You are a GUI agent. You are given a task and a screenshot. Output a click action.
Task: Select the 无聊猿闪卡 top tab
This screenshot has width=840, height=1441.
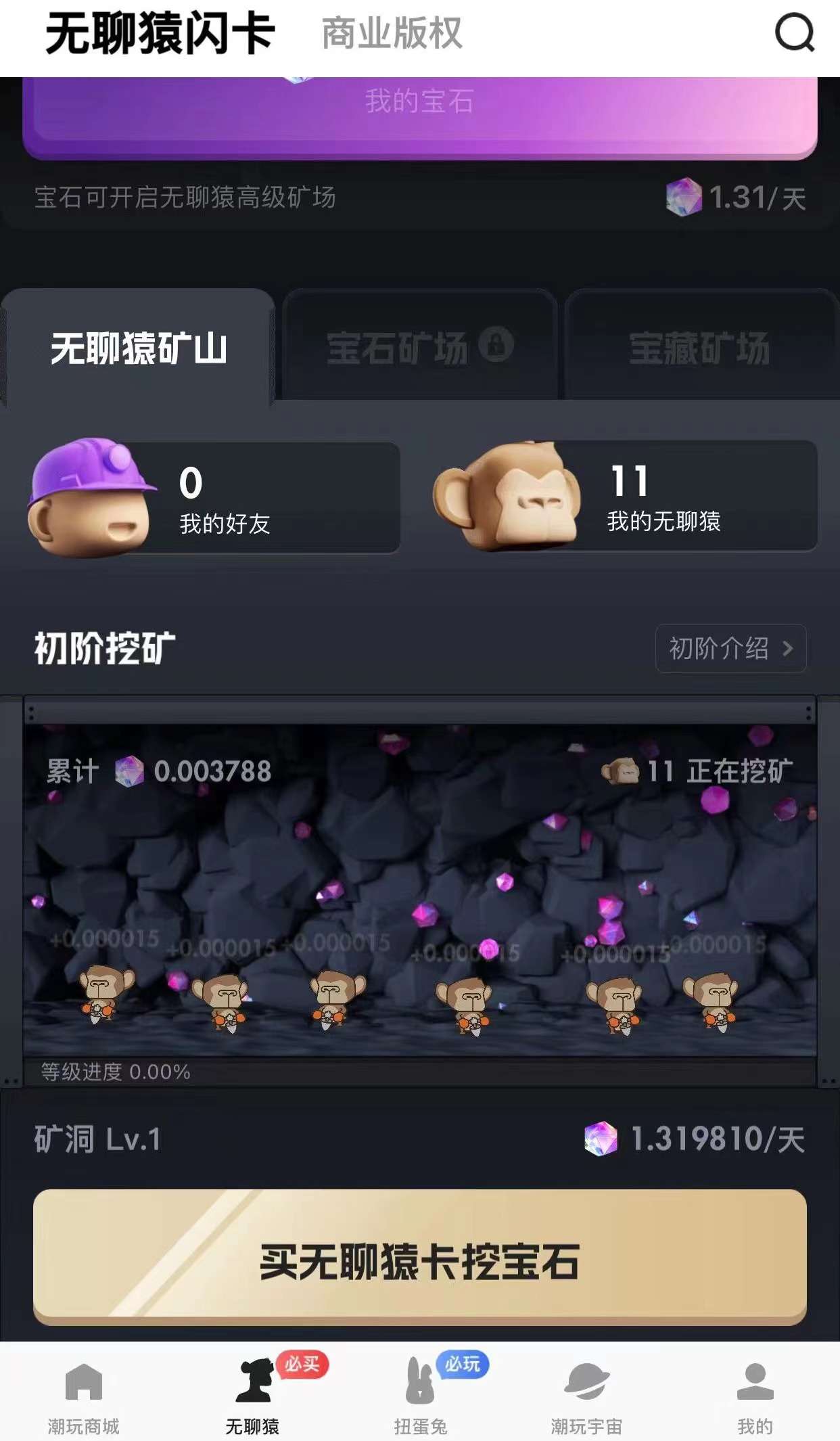point(160,34)
